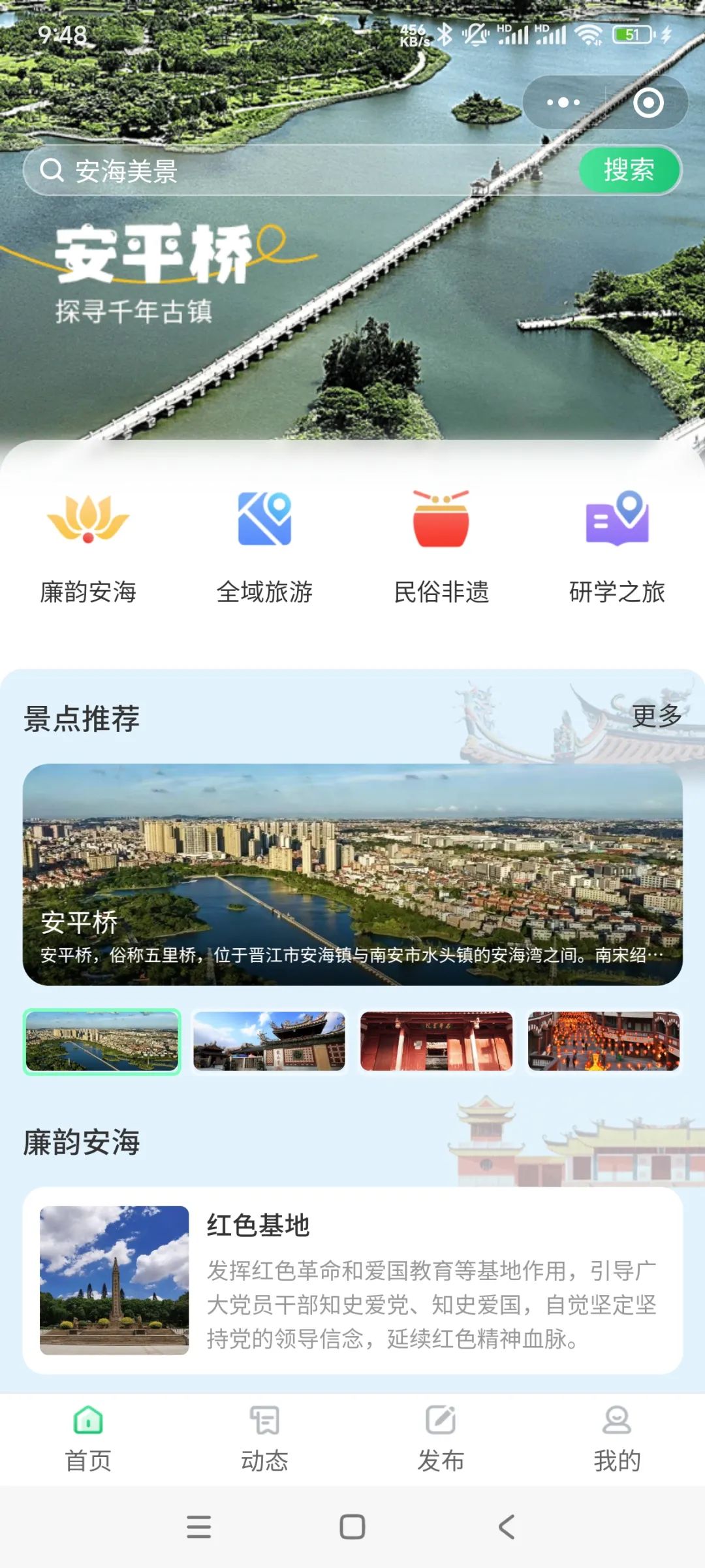Tap the system back button
705x1568 pixels.
point(507,1527)
